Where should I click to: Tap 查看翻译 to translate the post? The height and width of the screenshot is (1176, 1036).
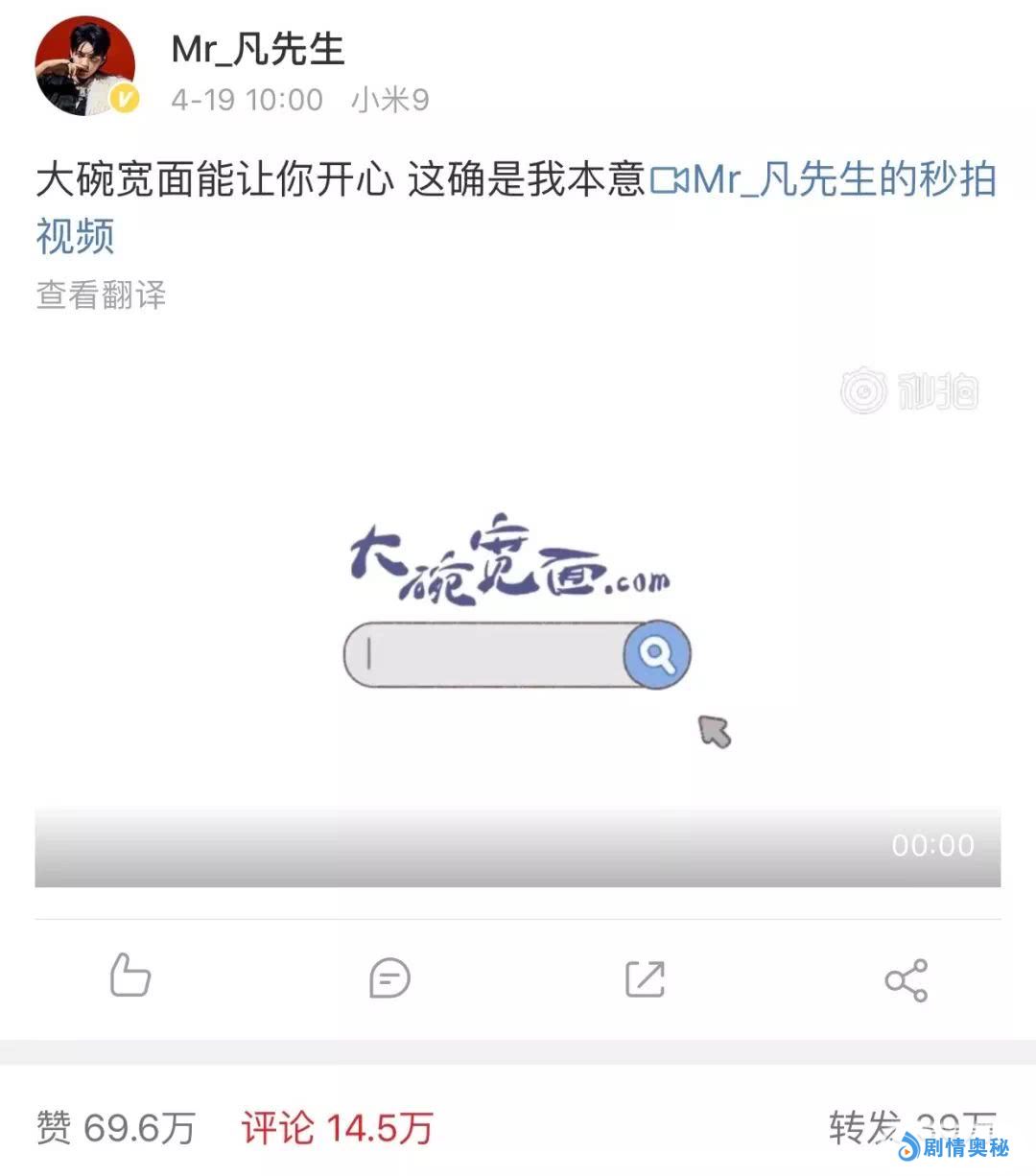[101, 294]
